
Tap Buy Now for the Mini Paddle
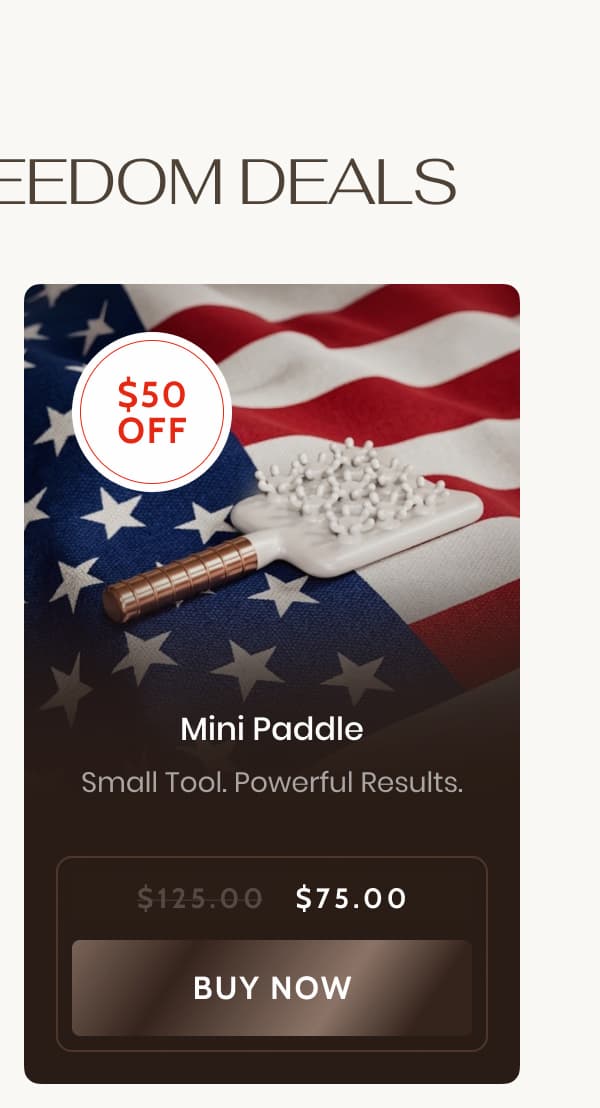pos(271,987)
